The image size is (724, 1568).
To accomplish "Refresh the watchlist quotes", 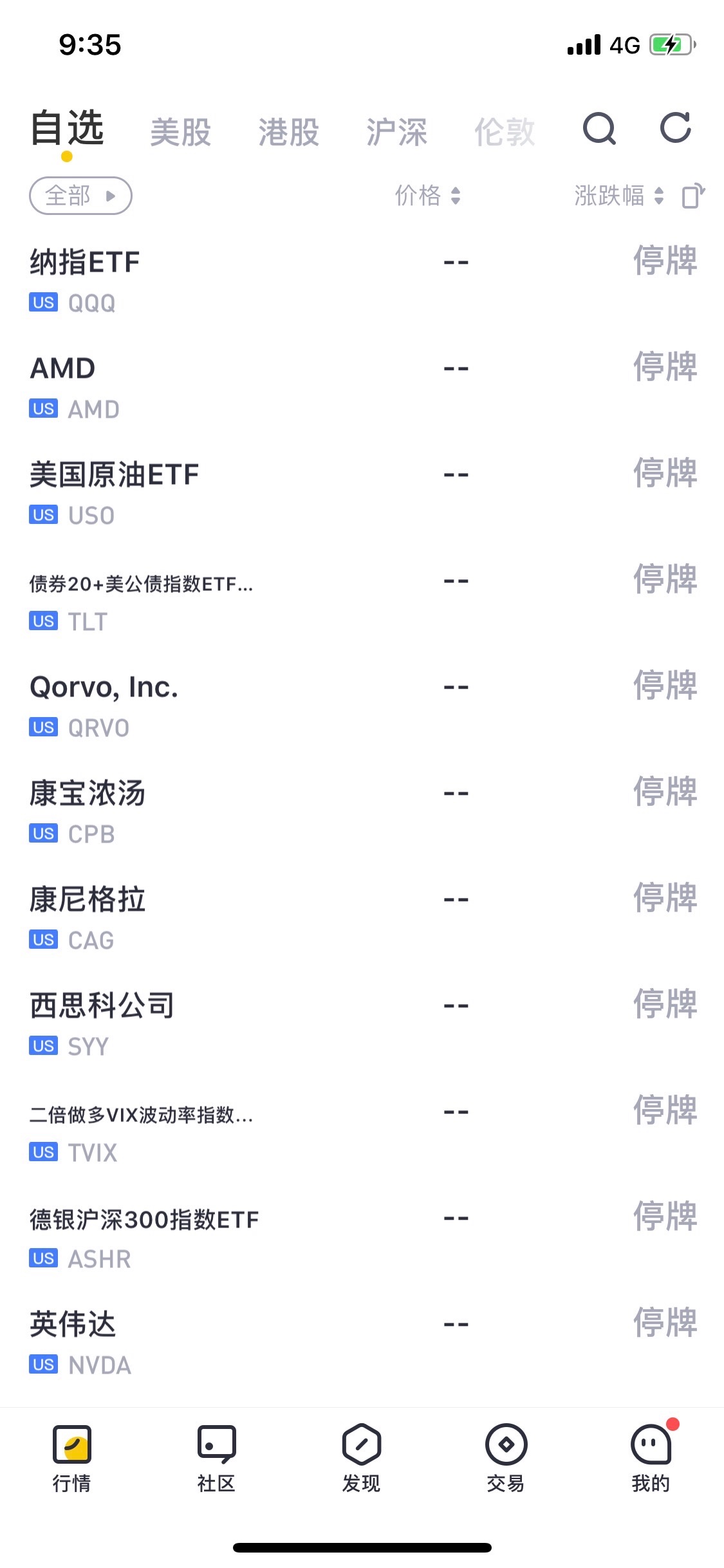I will click(676, 127).
